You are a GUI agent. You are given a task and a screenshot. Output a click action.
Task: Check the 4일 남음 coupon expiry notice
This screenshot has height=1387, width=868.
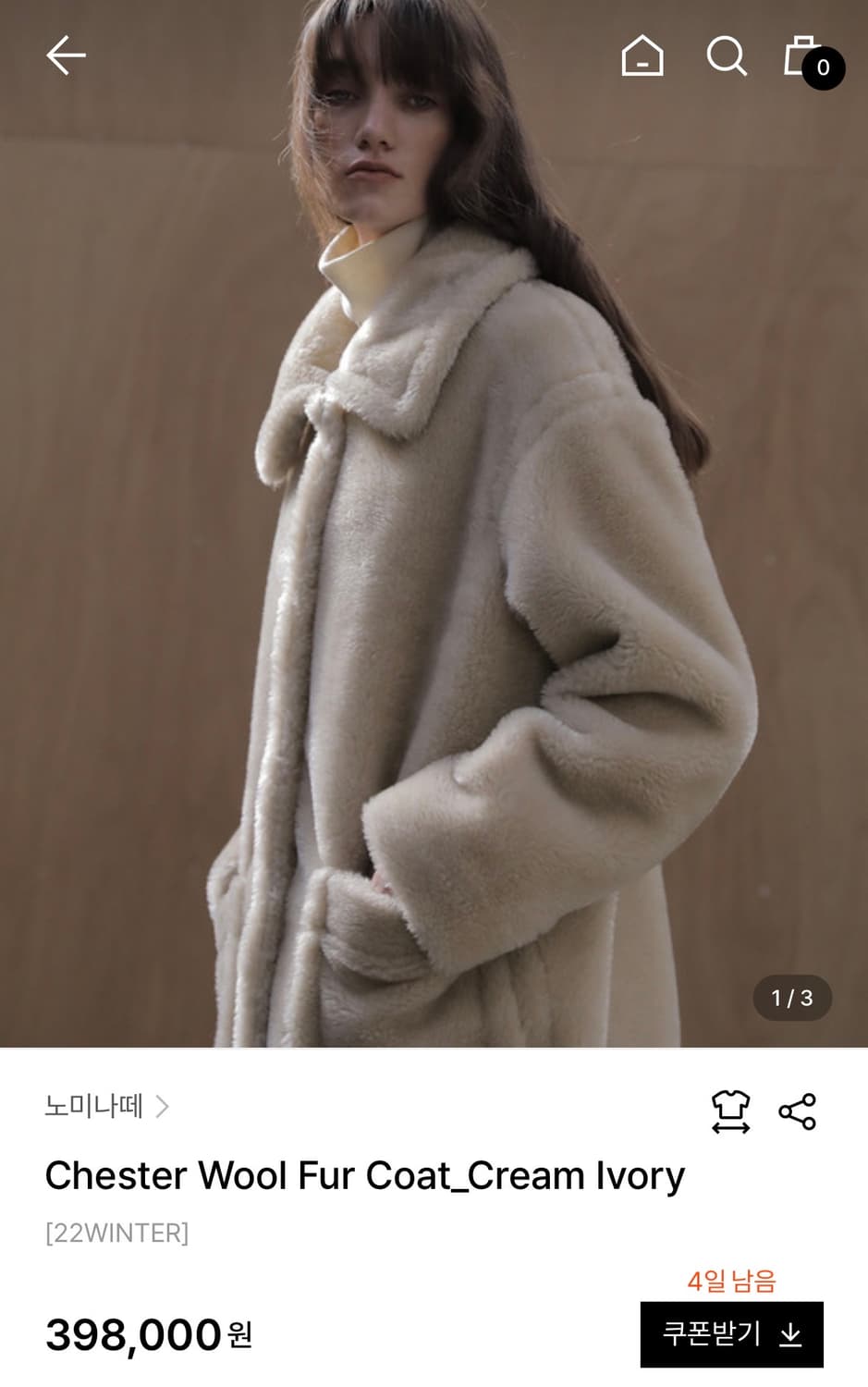(734, 1283)
